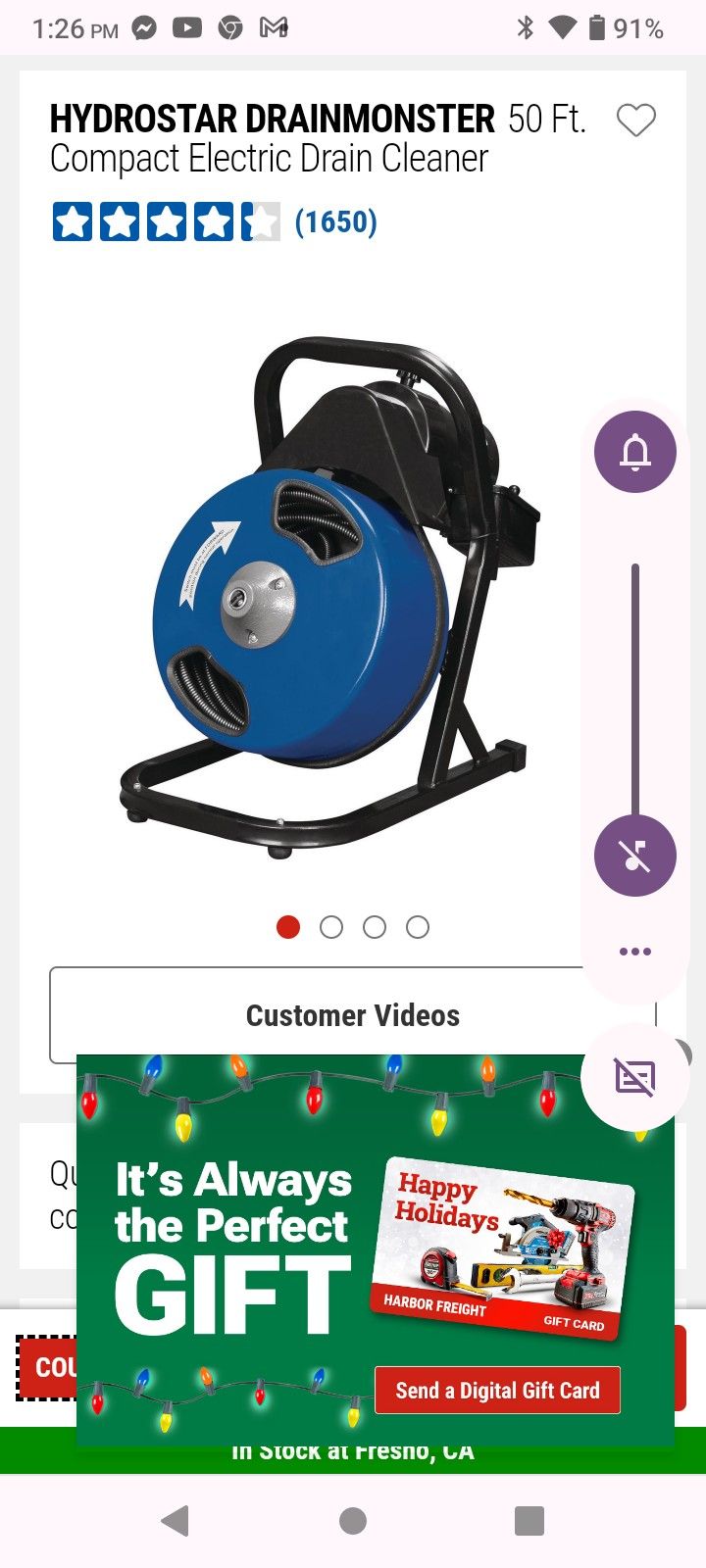706x1568 pixels.
Task: Open the Customer Videos section
Action: click(x=353, y=1015)
